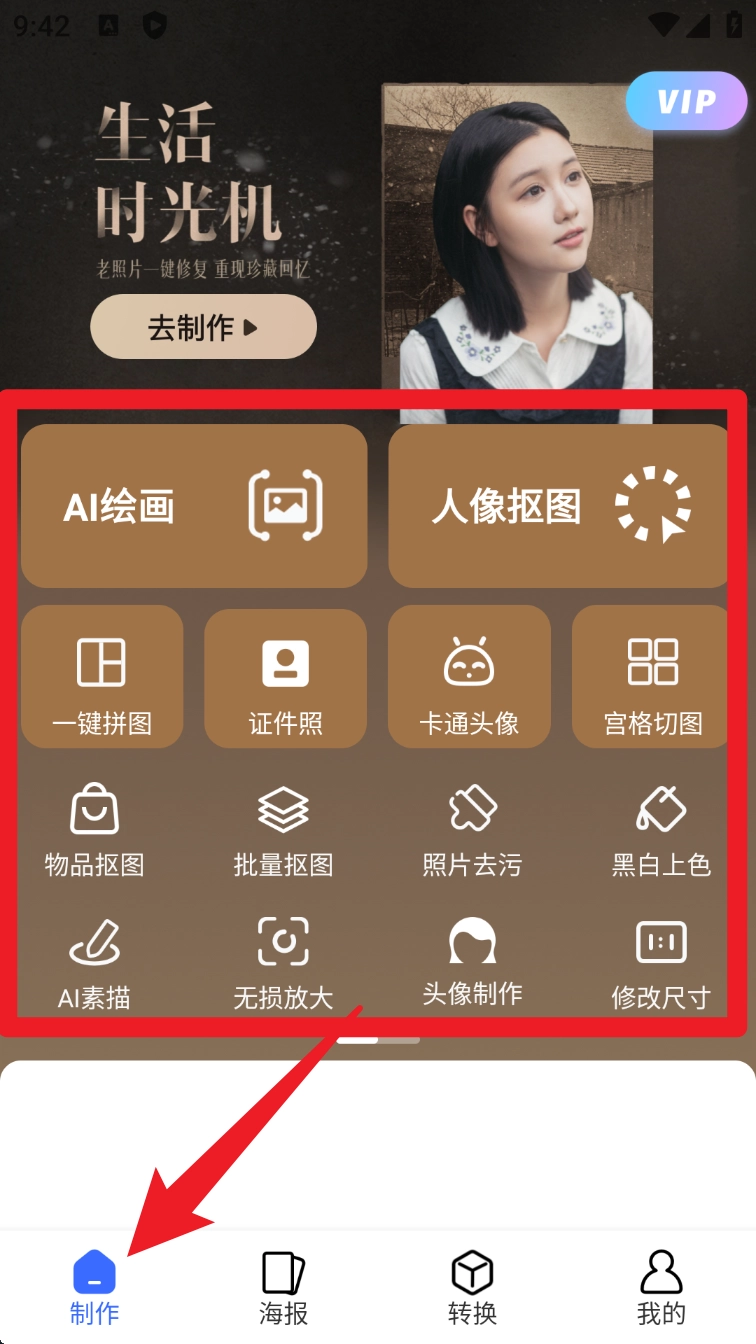Viewport: 756px width, 1344px height.
Task: Go to the 转换 tab
Action: pyautogui.click(x=472, y=1288)
